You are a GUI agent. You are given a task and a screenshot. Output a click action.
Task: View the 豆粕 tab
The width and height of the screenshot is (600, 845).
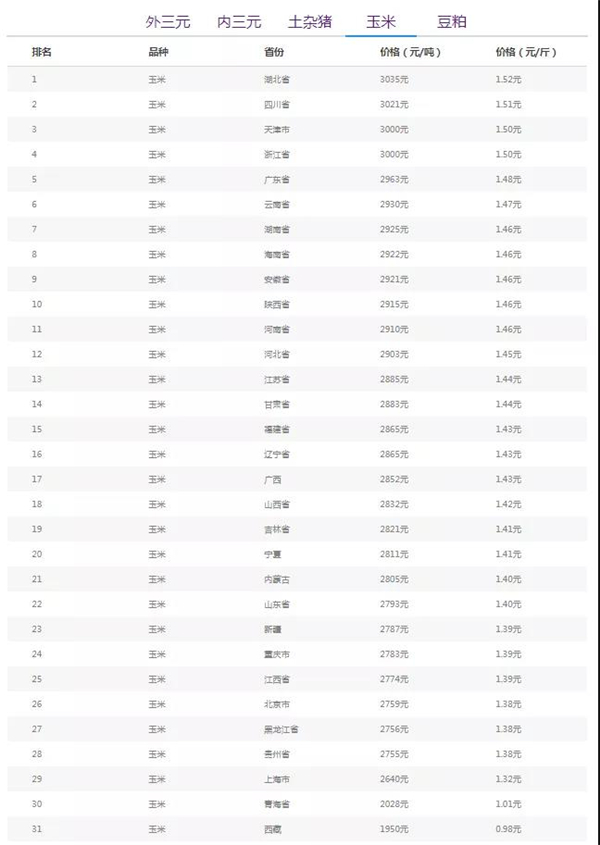[x=452, y=21]
